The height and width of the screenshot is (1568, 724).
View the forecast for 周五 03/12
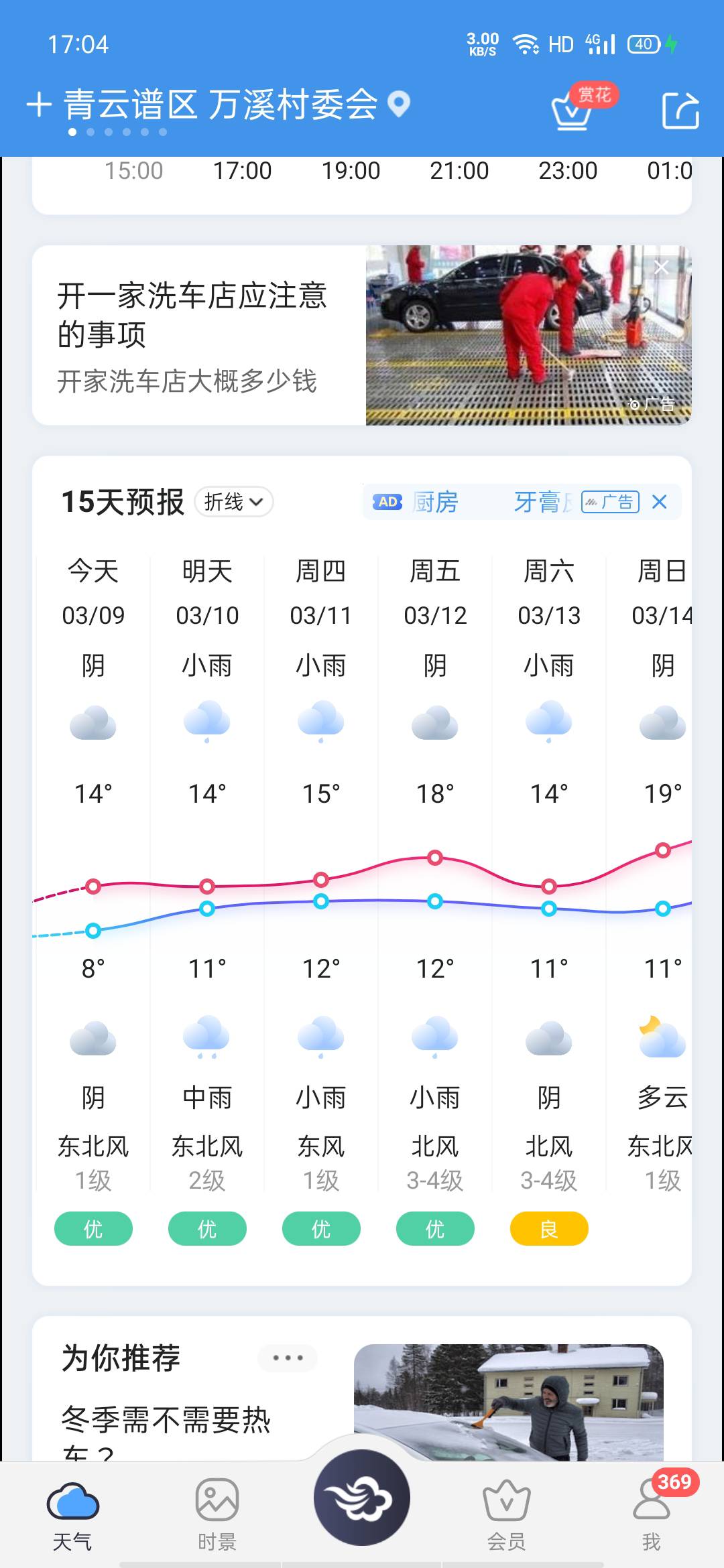point(435,593)
